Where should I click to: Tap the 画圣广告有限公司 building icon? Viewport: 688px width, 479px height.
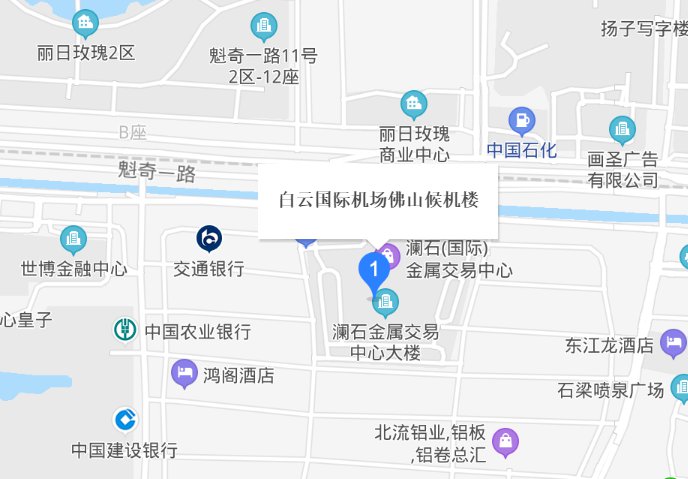coord(622,129)
